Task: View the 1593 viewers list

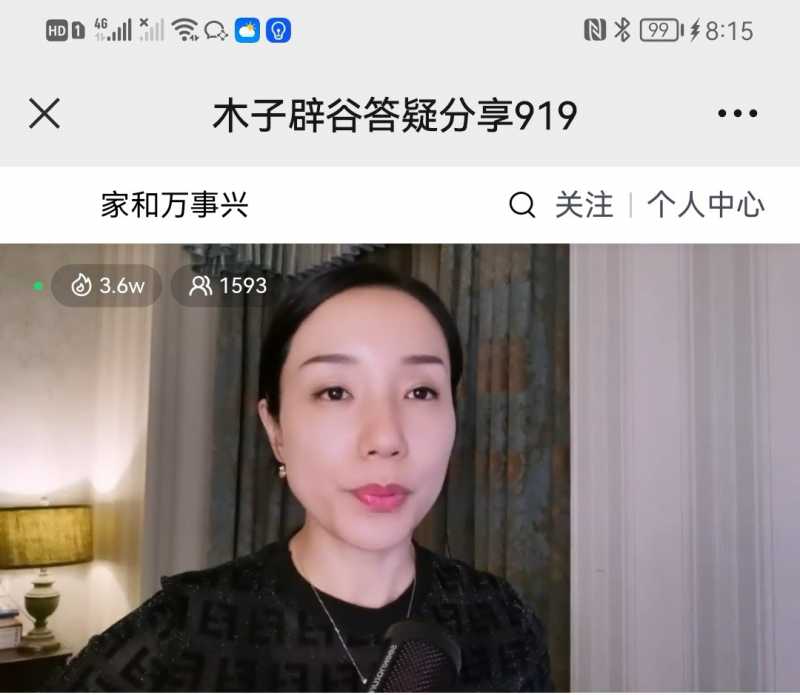Action: [228, 286]
